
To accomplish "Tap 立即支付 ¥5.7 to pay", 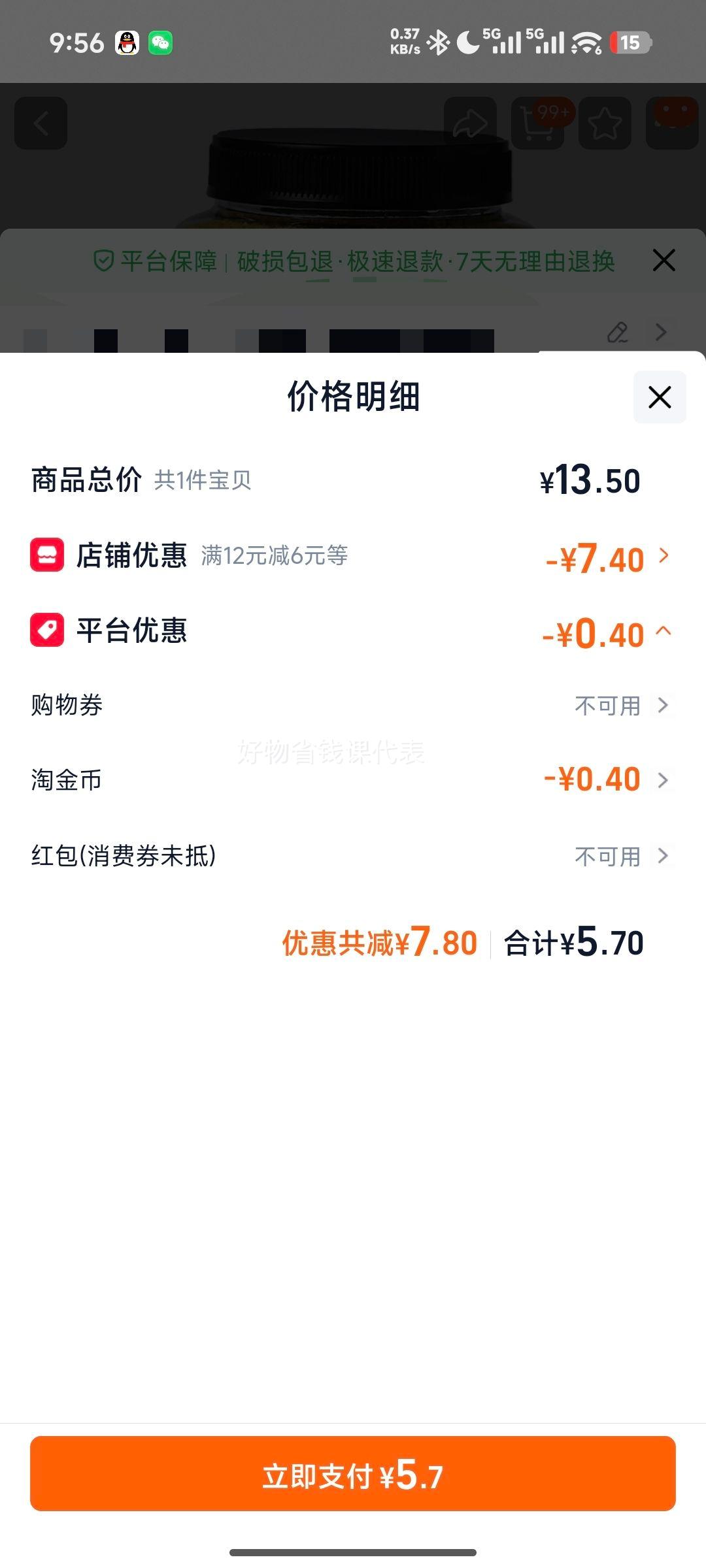I will (x=353, y=1475).
